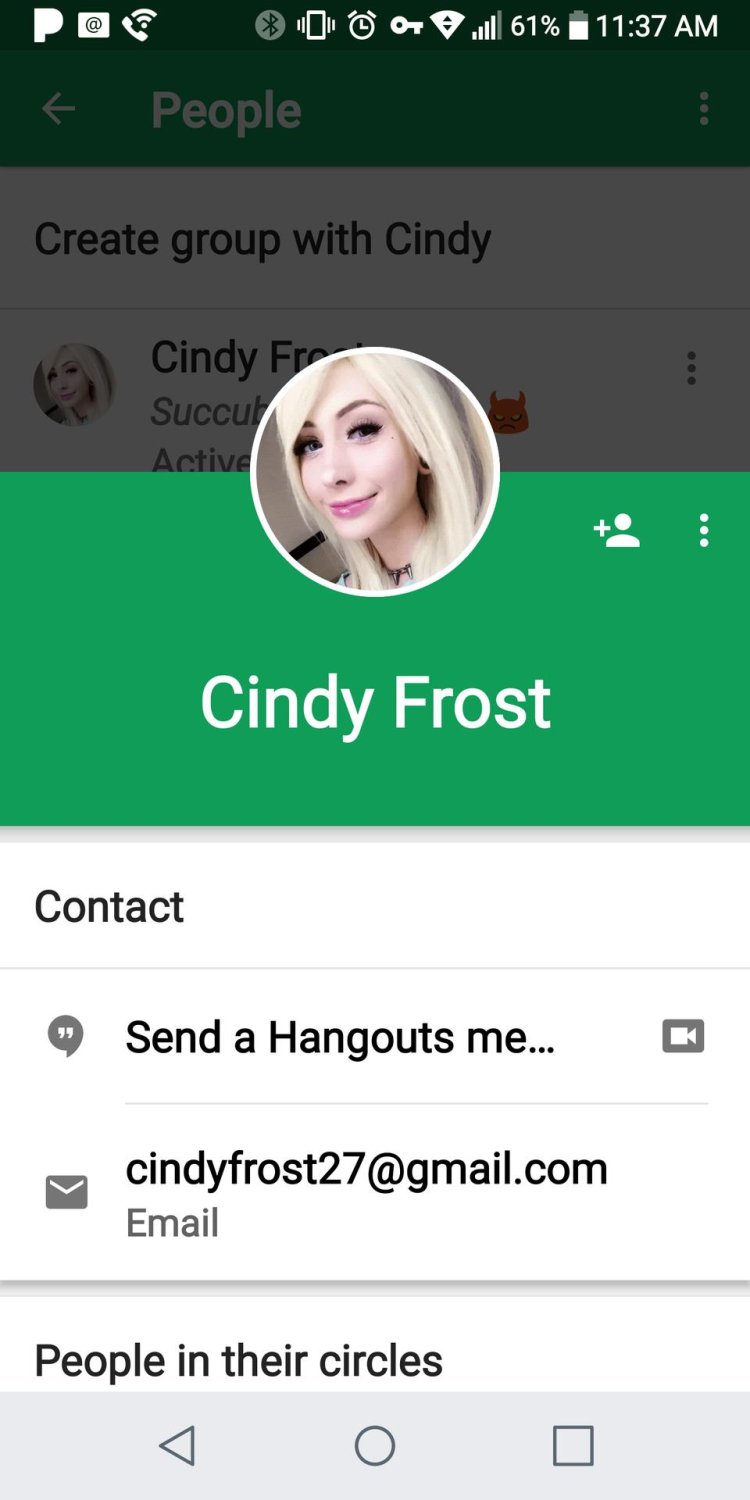
Task: Tap the back arrow on the People screen
Action: click(57, 110)
